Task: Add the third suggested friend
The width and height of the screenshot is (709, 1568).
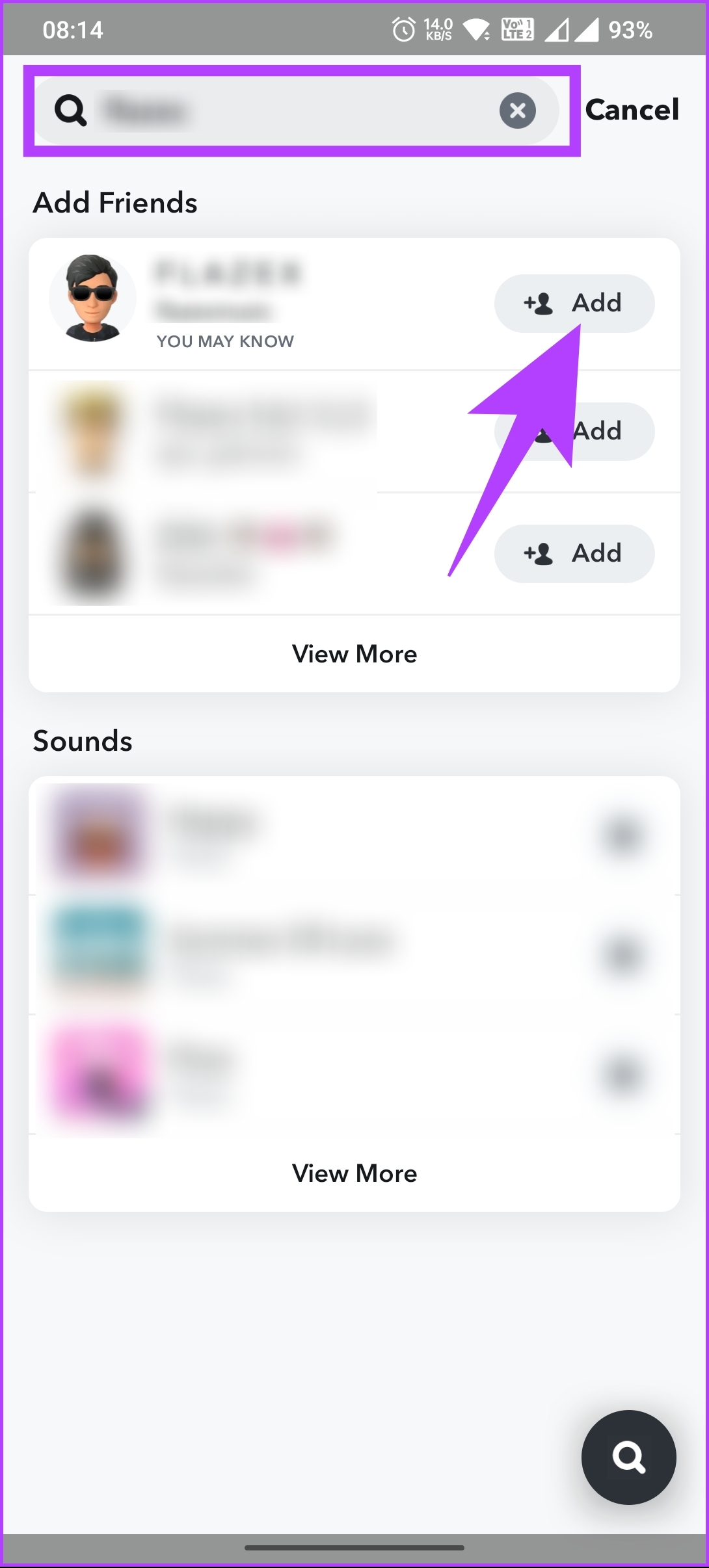Action: point(574,554)
